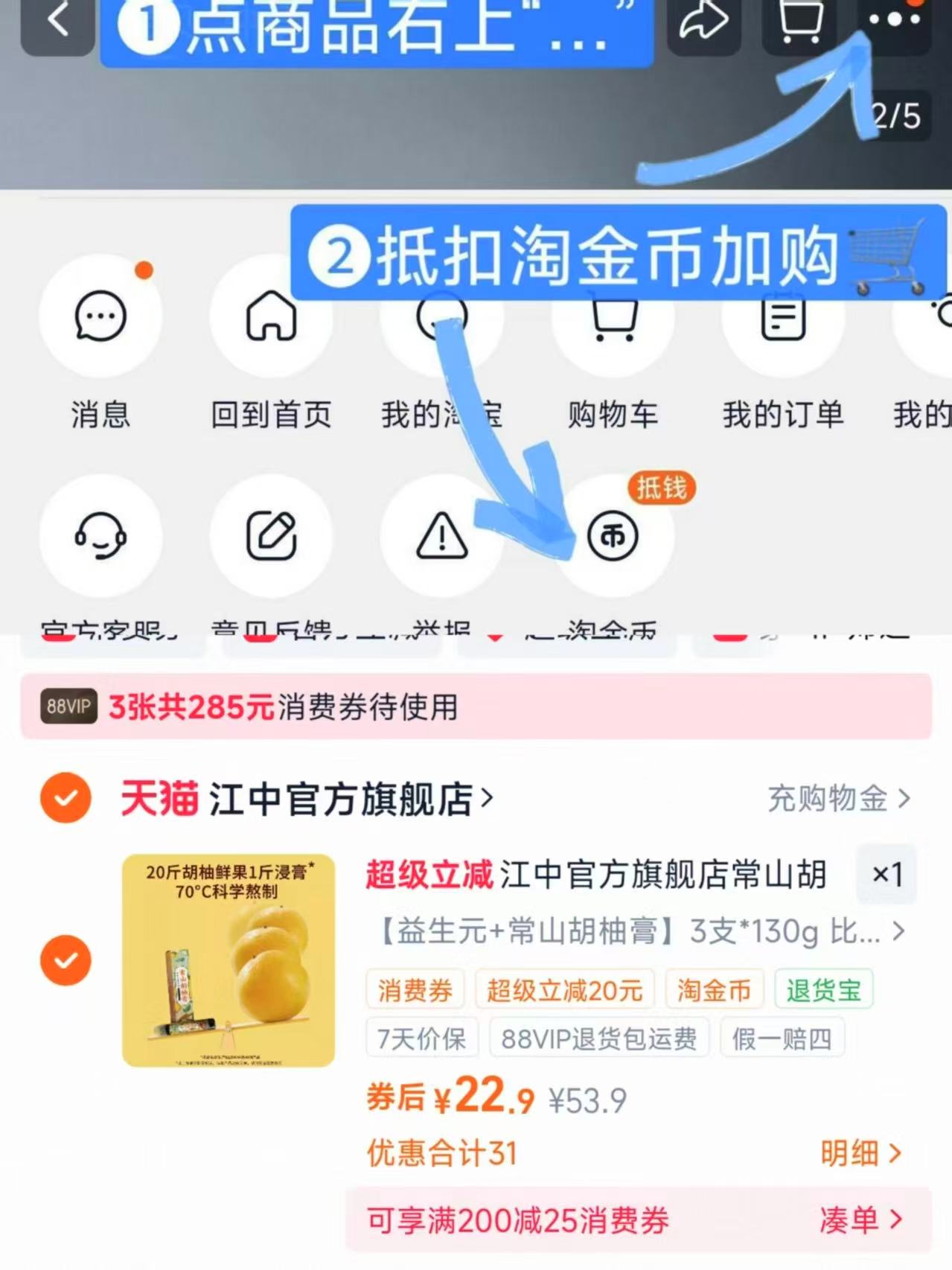Image resolution: width=952 pixels, height=1270 pixels.
Task: Expand the 明细 discount breakdown
Action: pos(858,1152)
